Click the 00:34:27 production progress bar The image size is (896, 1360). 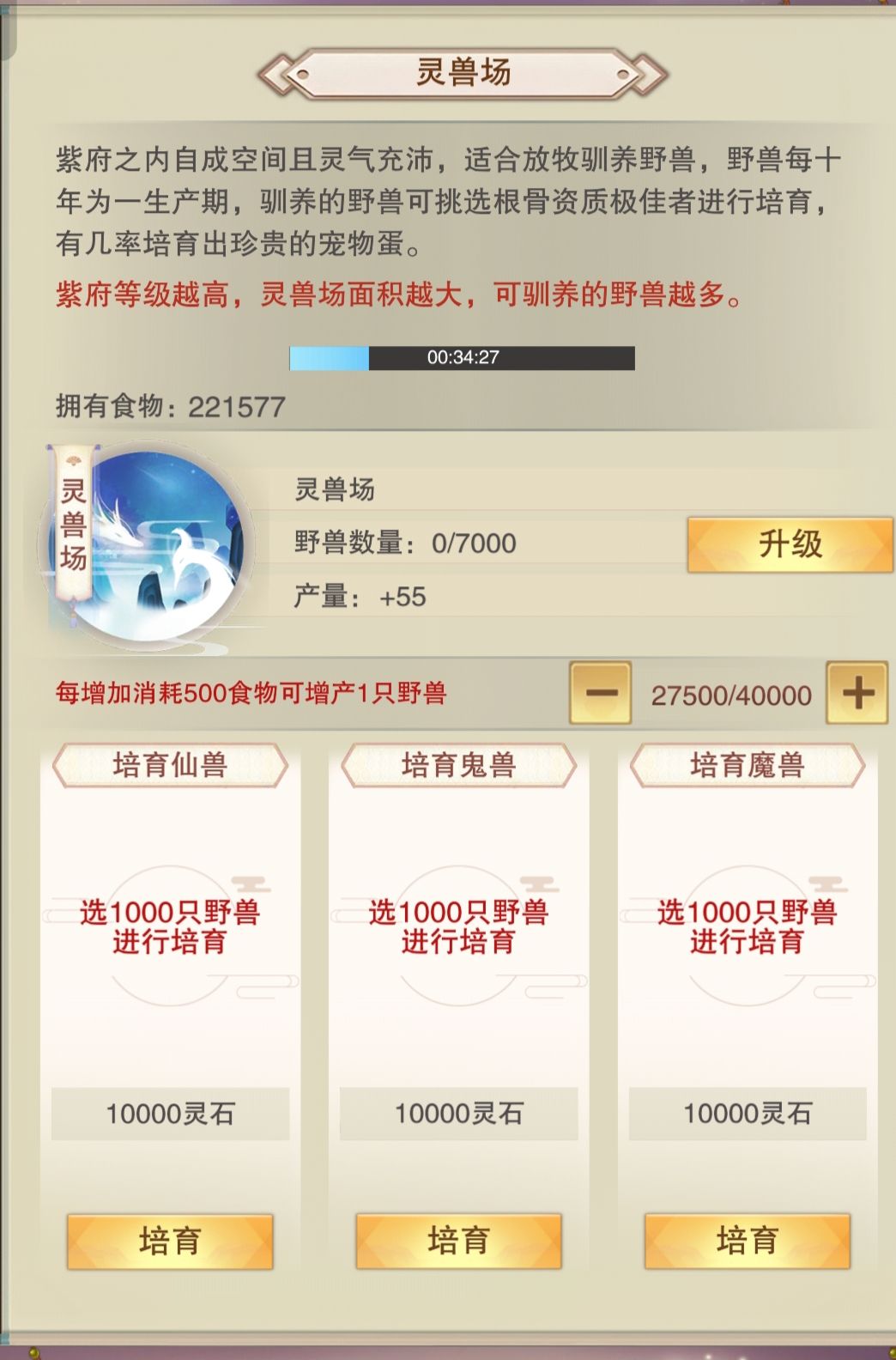point(462,358)
